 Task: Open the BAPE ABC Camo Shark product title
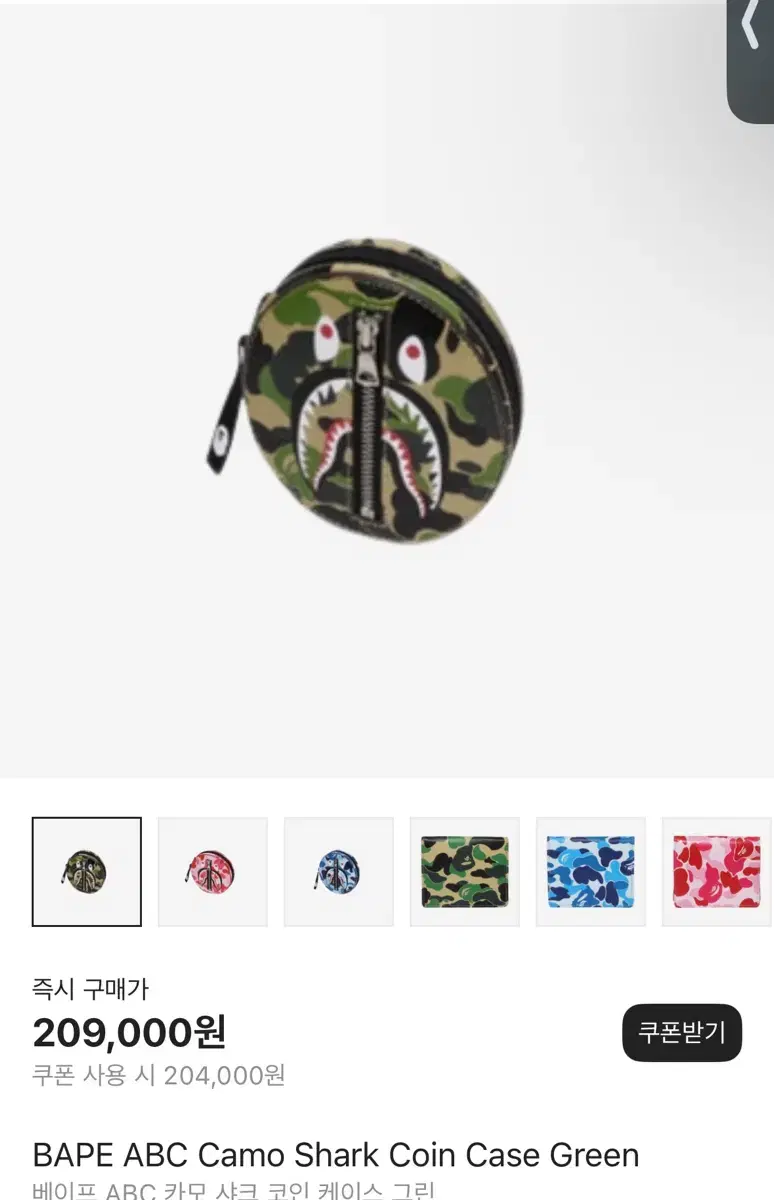(x=334, y=1155)
